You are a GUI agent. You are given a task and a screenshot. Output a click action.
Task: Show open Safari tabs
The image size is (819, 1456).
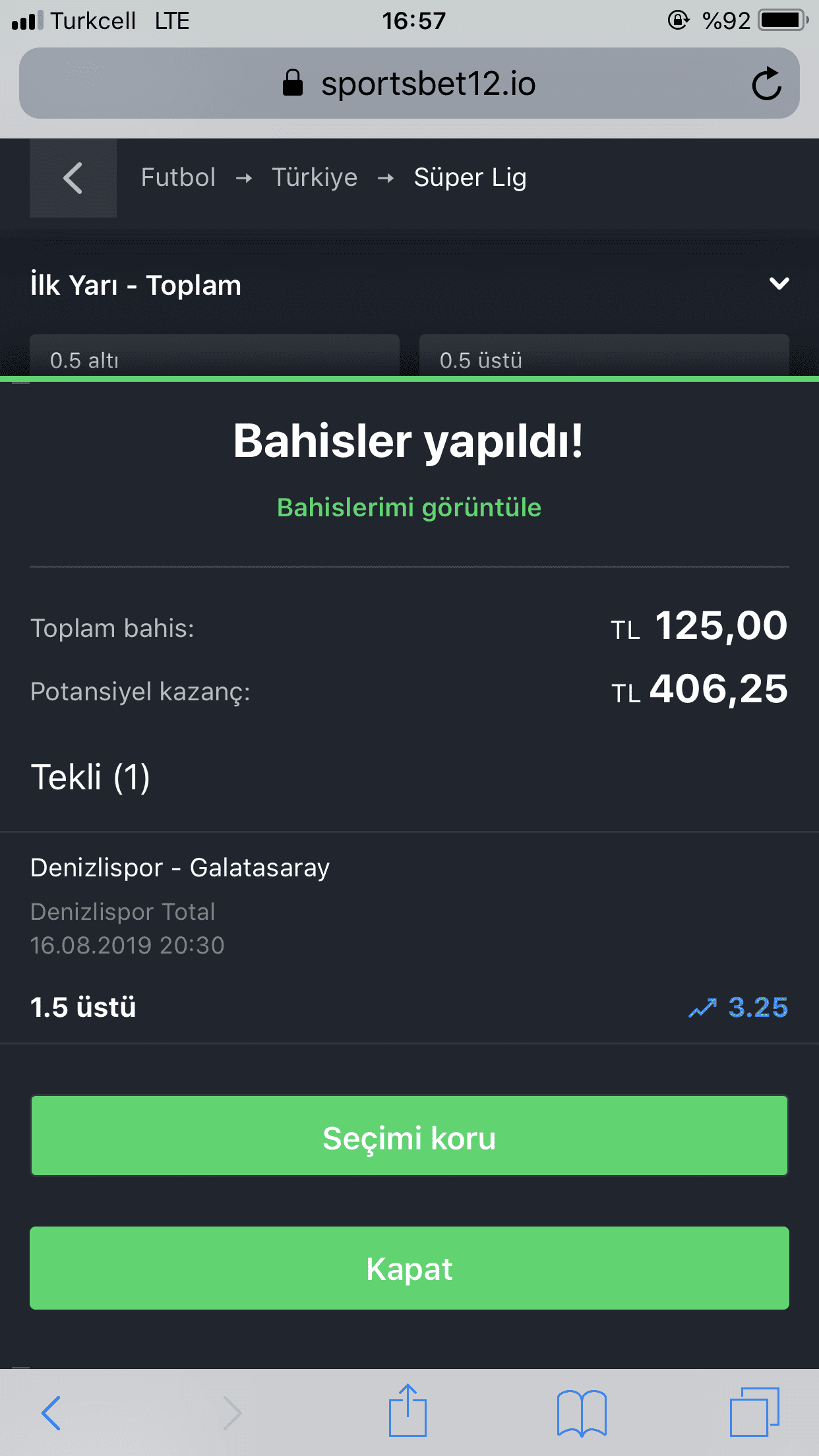[754, 1411]
